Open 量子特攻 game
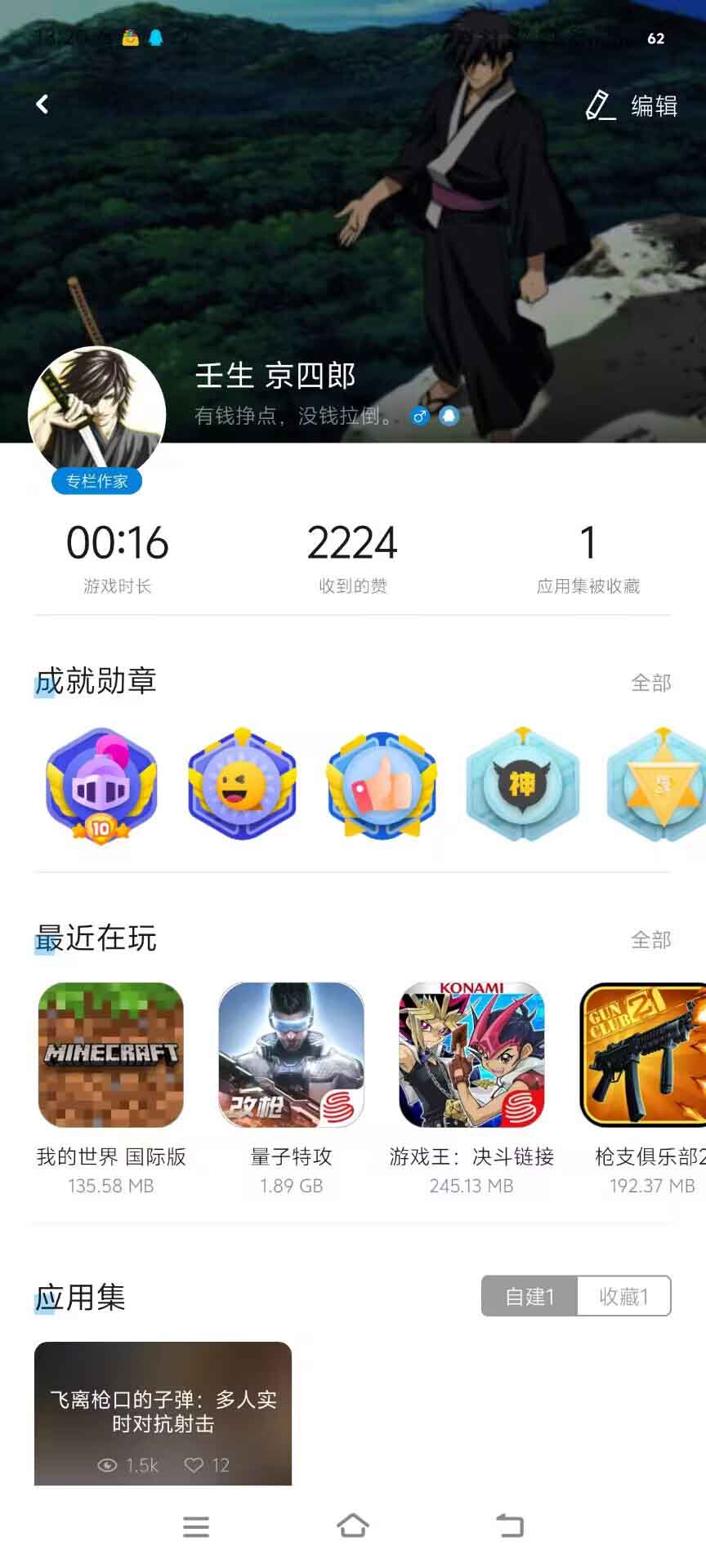 [291, 1055]
